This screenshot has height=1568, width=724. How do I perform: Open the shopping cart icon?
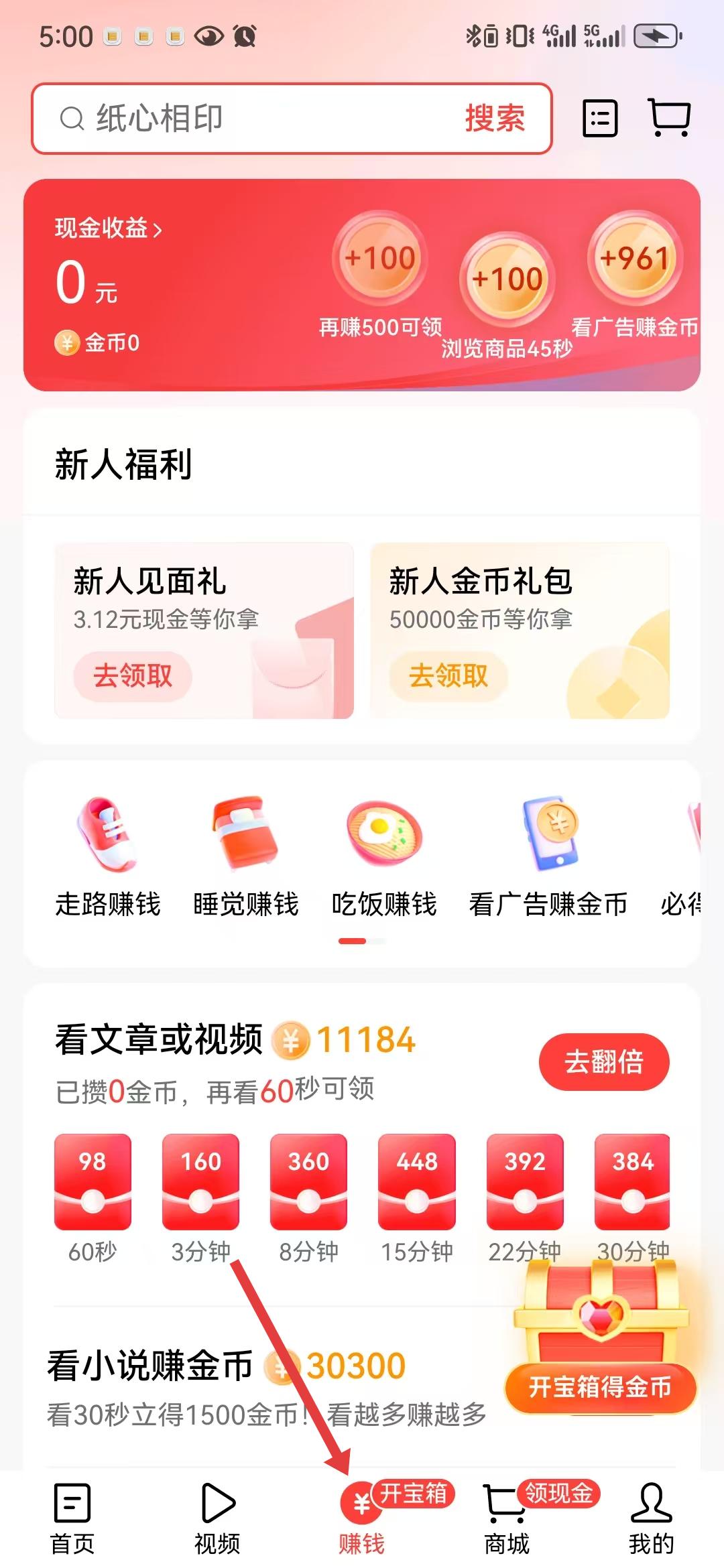(670, 119)
